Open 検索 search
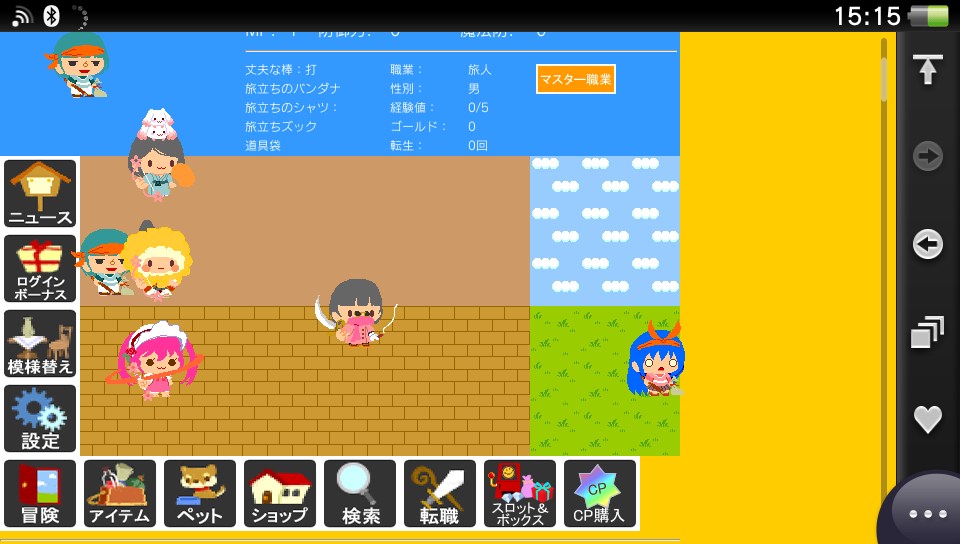 click(x=360, y=494)
